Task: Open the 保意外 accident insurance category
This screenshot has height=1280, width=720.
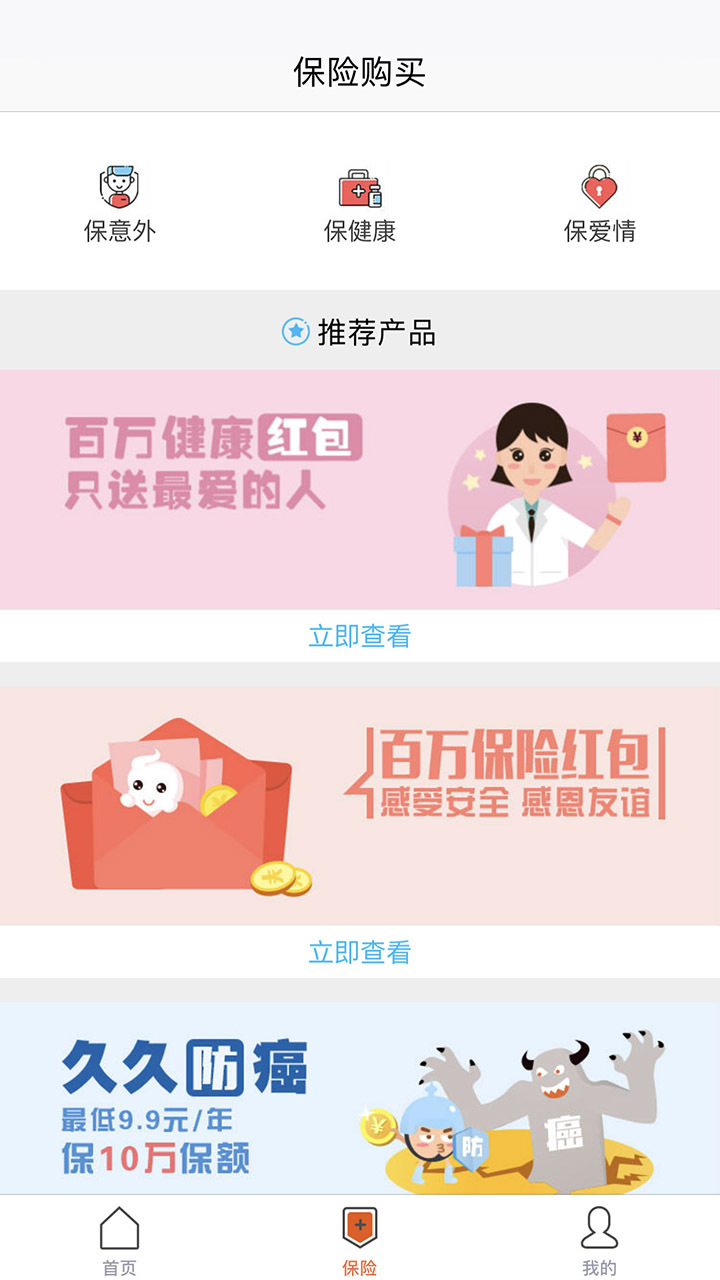Action: coord(120,205)
